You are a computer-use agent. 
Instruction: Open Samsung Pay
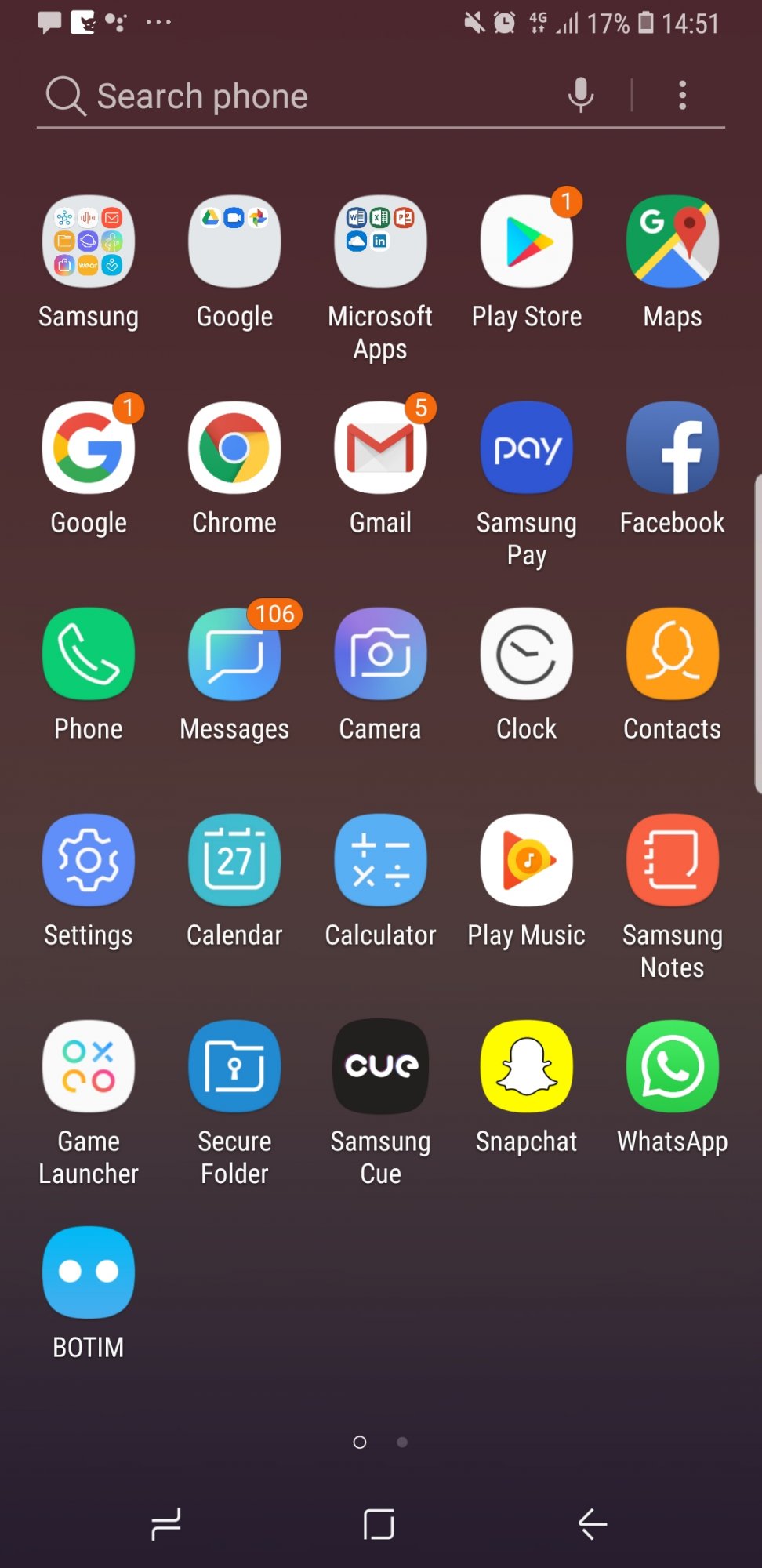tap(527, 448)
